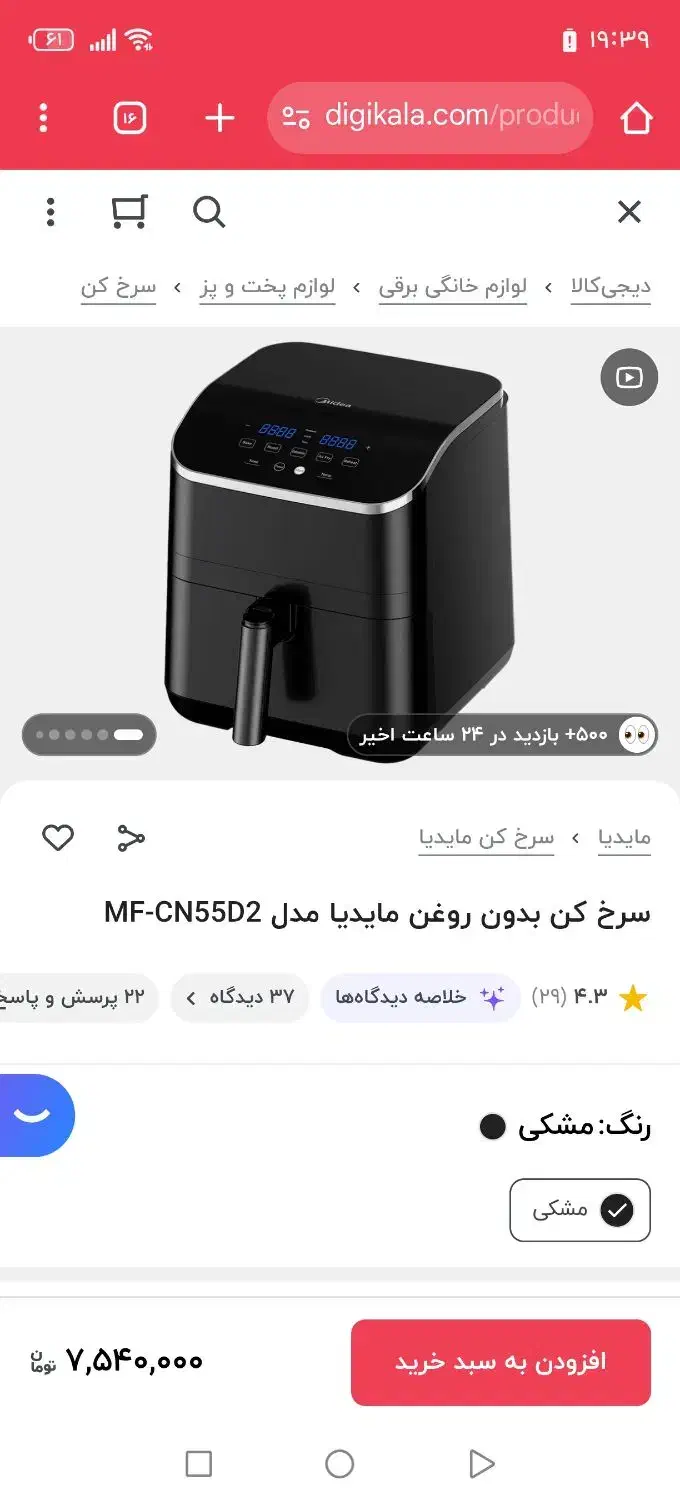Image resolution: width=680 pixels, height=1500 pixels.
Task: Tap افزودن به سبد خرید button
Action: click(500, 1362)
